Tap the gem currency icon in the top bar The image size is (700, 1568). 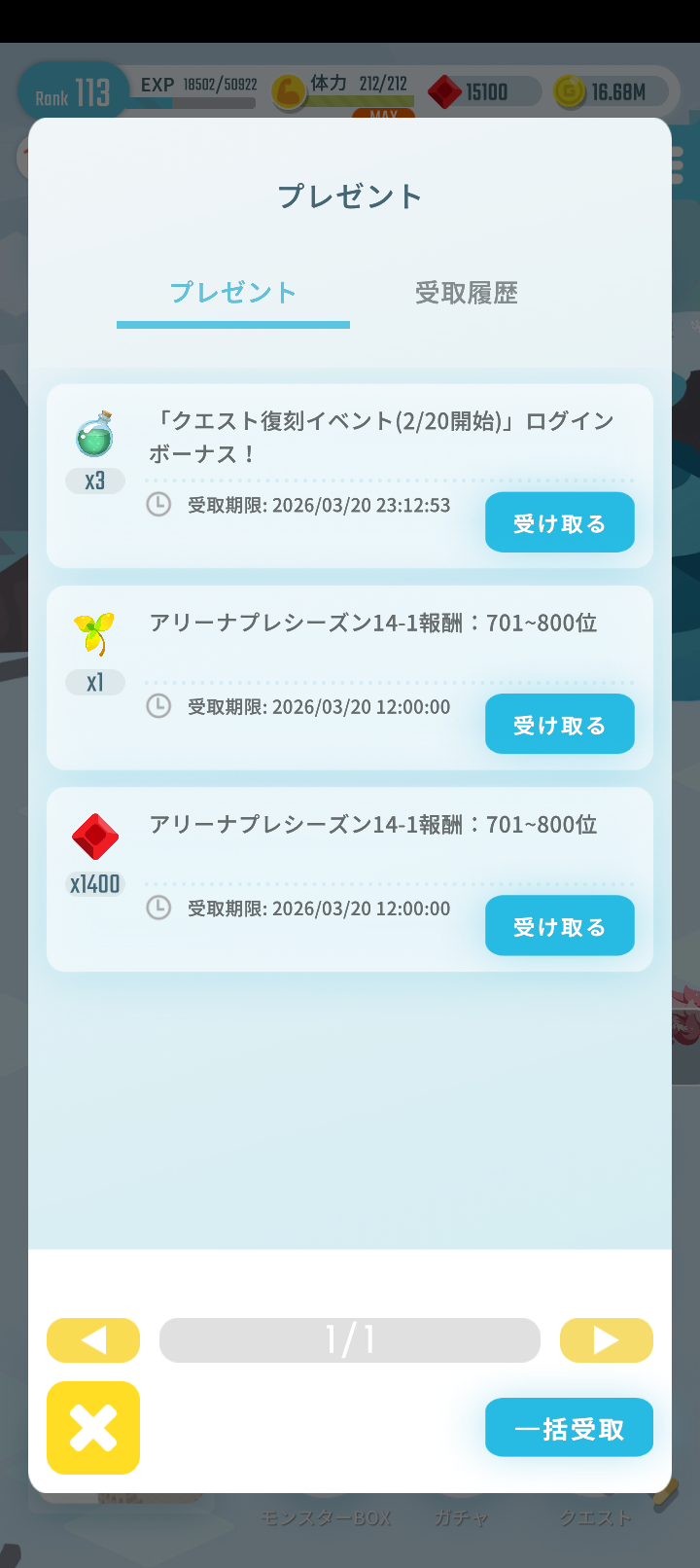point(446,91)
